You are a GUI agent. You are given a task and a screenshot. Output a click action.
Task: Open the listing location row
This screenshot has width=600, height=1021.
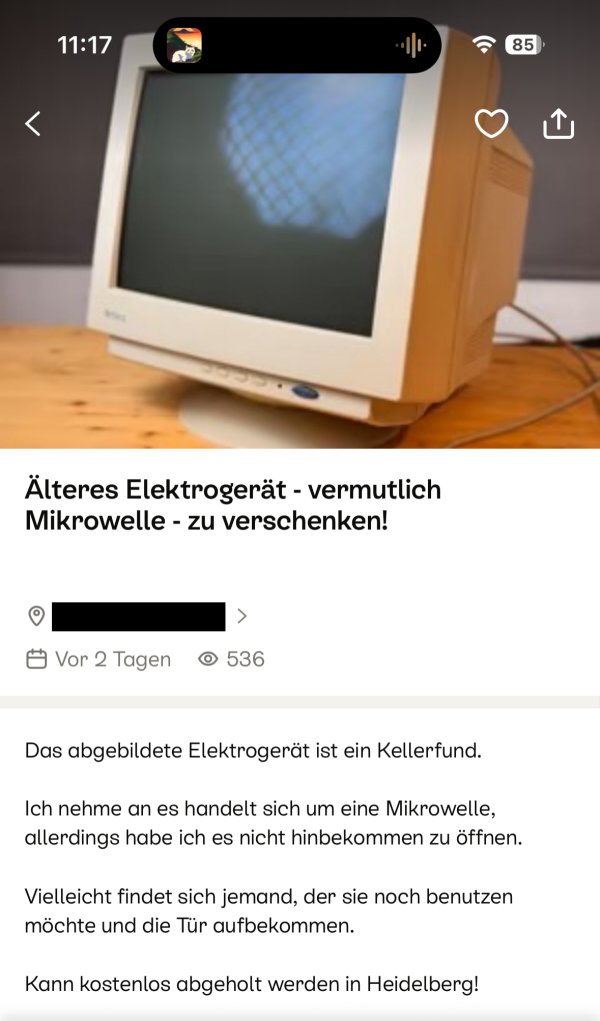140,616
